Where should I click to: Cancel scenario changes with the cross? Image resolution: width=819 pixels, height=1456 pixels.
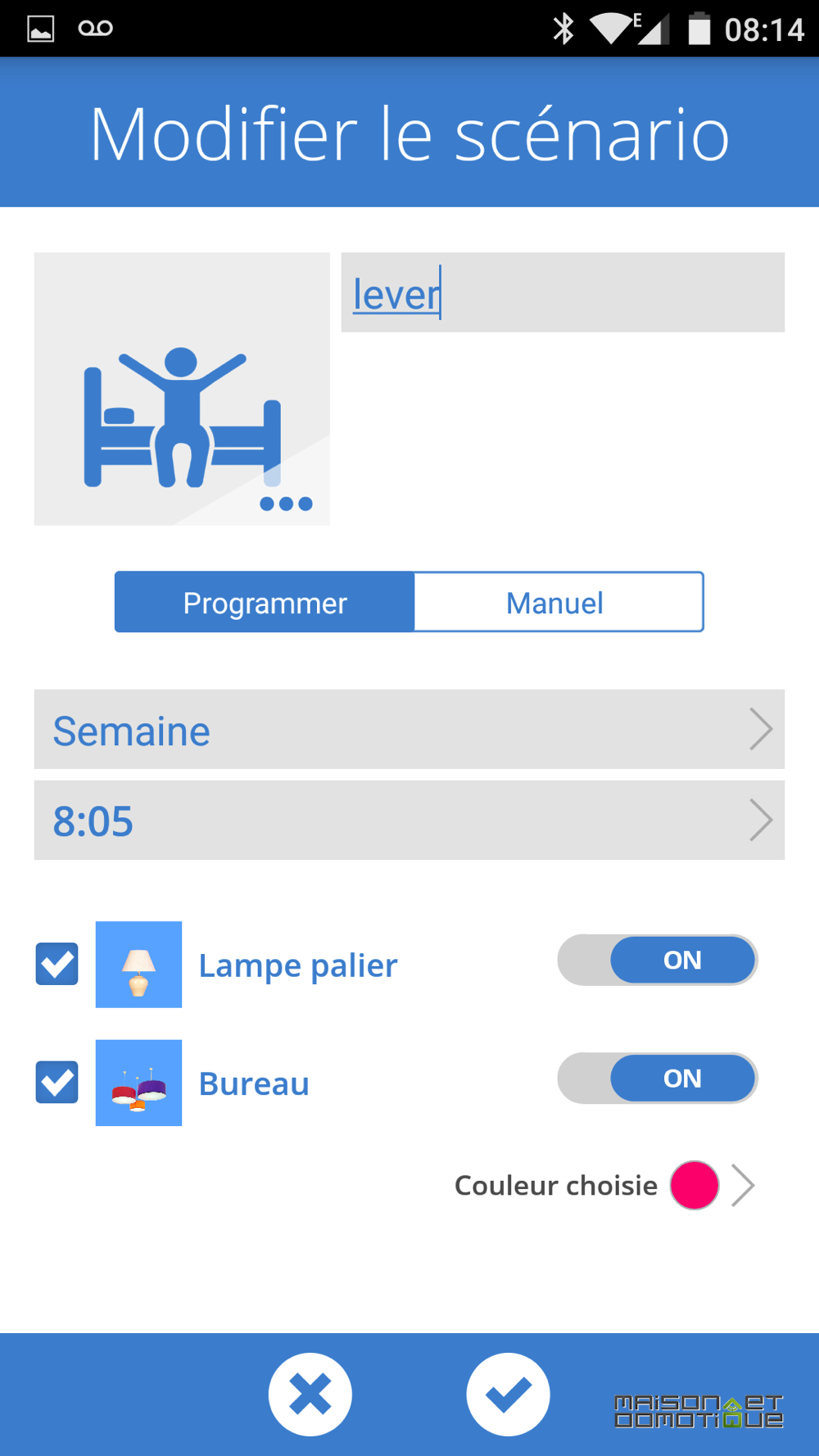click(x=310, y=1395)
